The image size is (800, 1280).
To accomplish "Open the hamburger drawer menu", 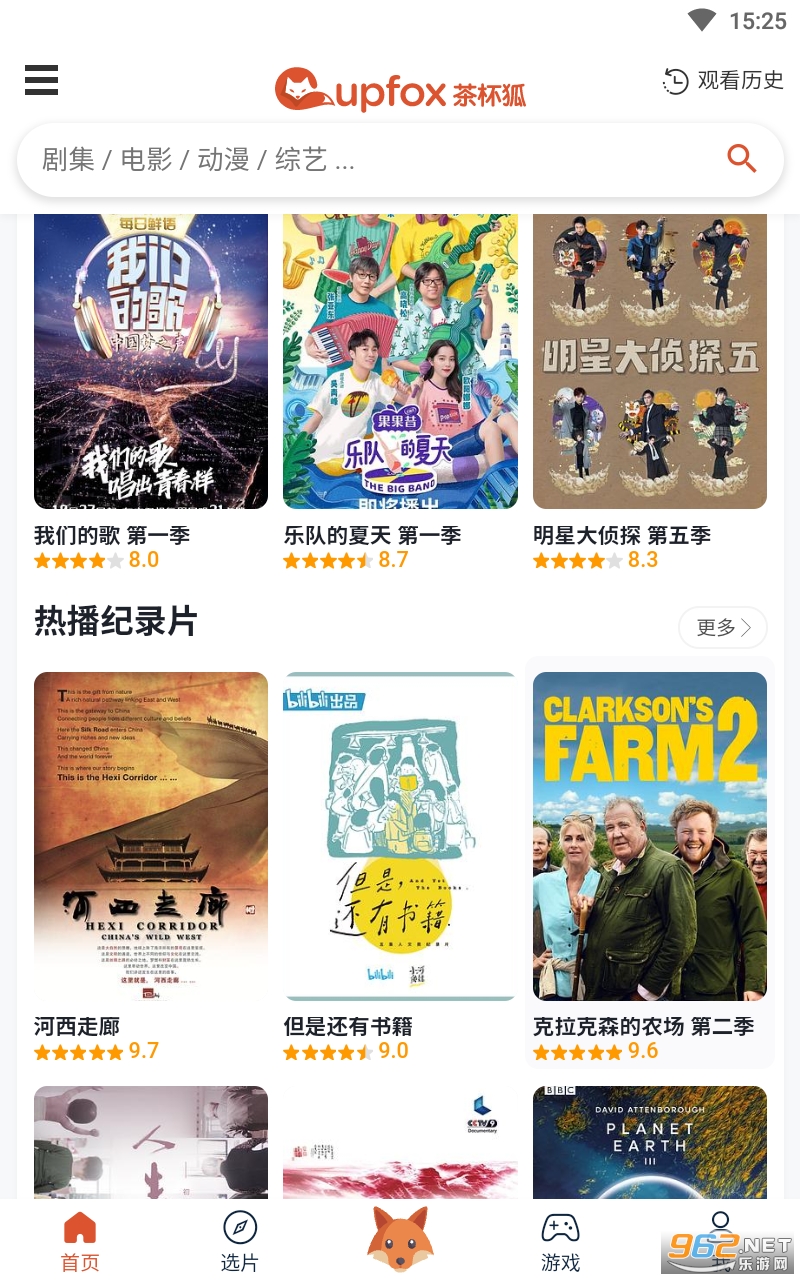I will pos(41,80).
